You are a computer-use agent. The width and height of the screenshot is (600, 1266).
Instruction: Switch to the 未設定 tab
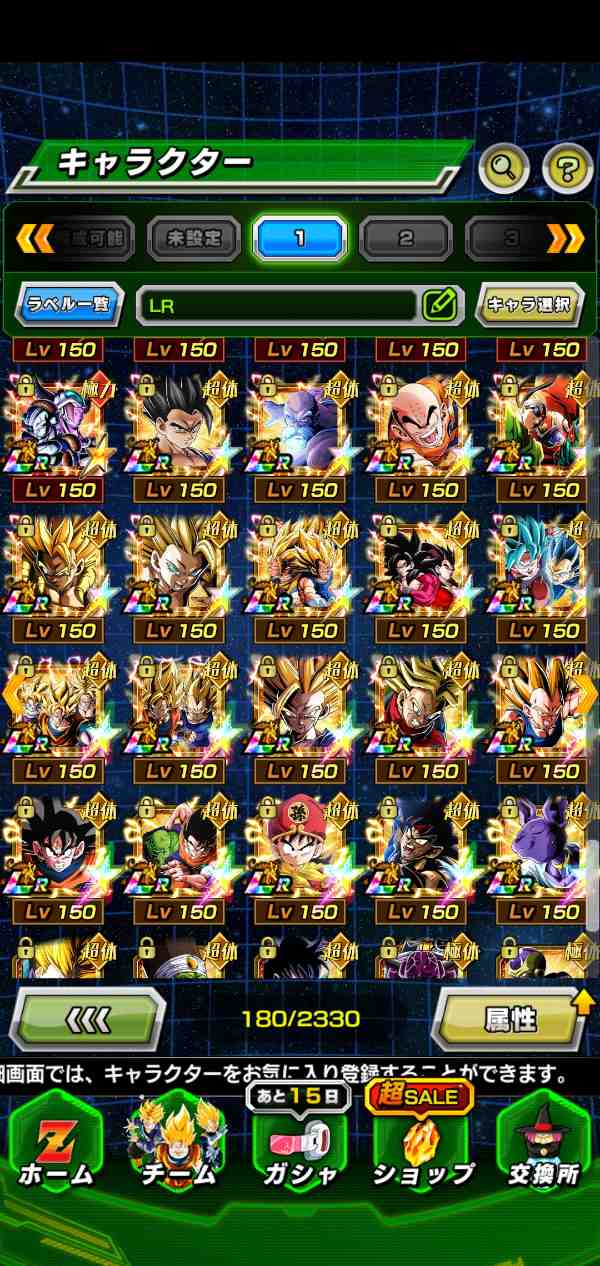pos(194,239)
